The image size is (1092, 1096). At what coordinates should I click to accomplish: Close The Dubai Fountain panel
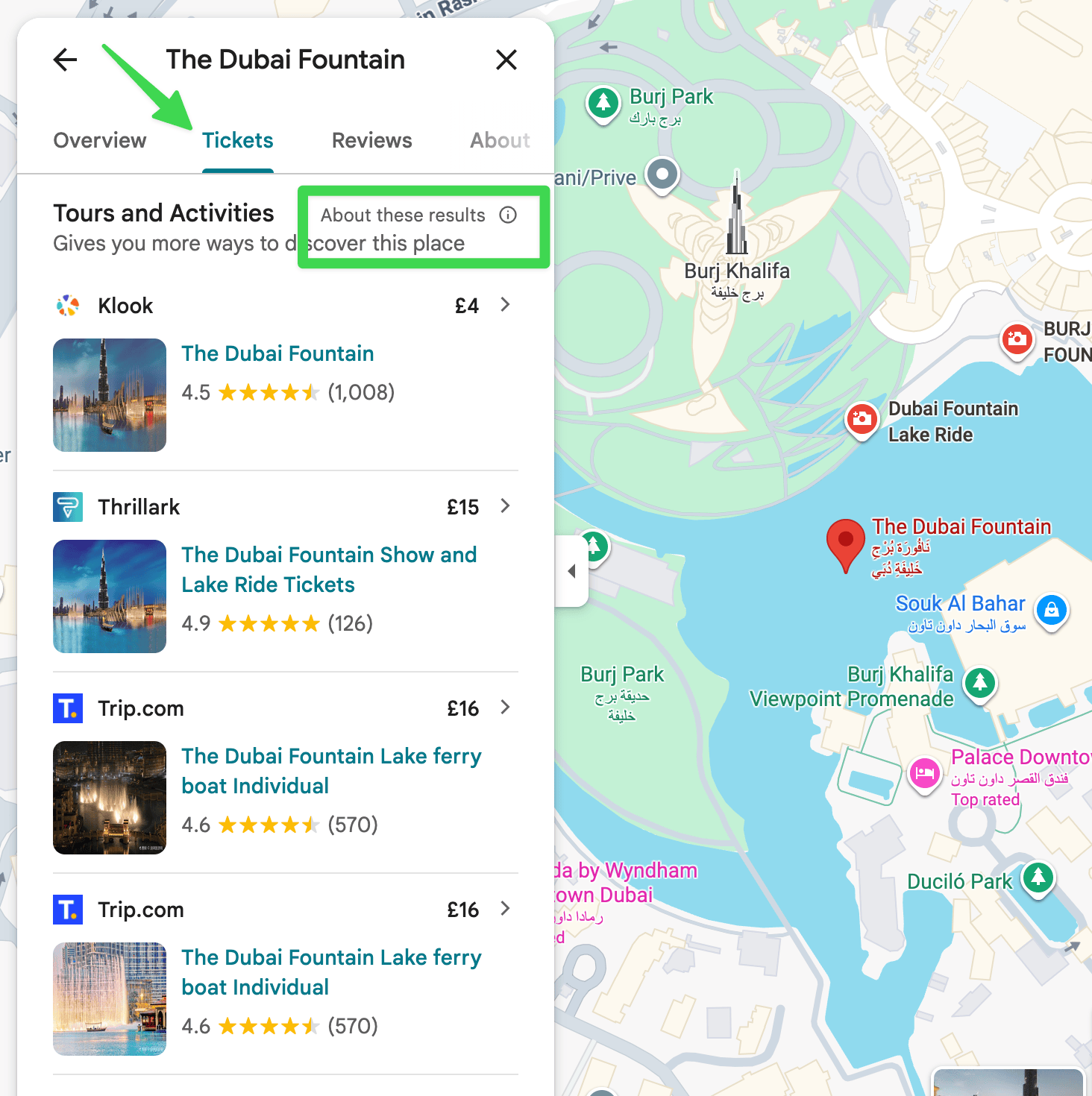pyautogui.click(x=506, y=60)
